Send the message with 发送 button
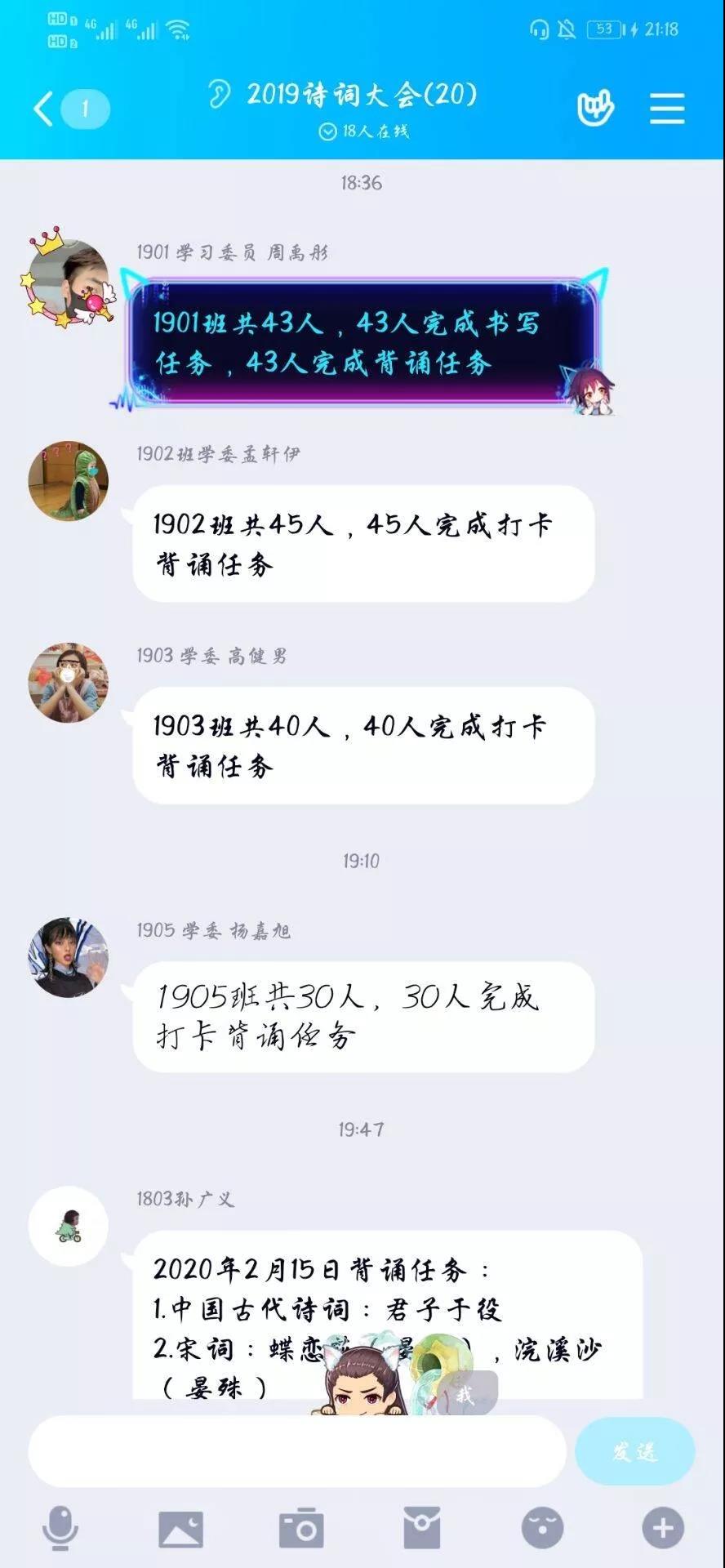Screen dimensions: 725x1568 634,1451
